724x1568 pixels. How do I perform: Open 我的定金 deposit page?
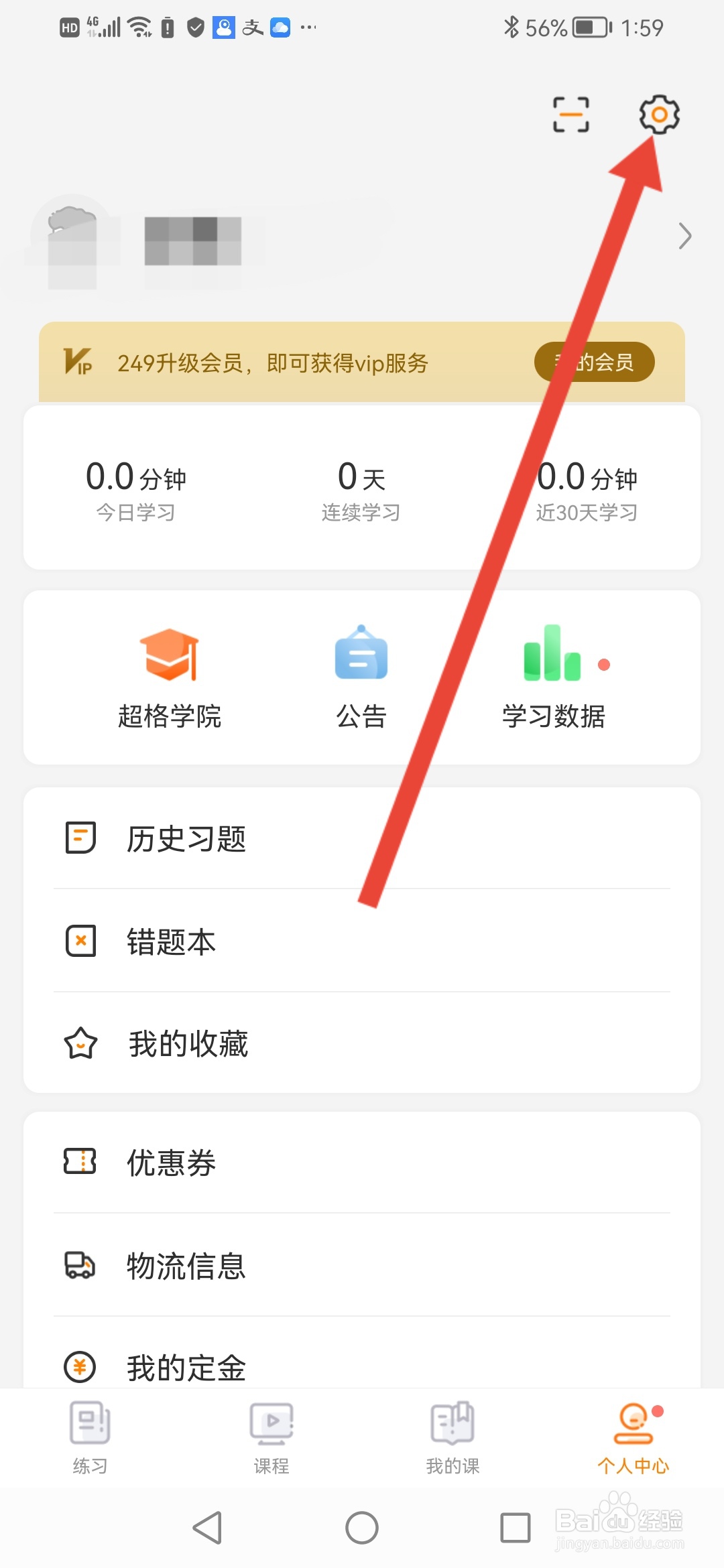(x=186, y=1367)
